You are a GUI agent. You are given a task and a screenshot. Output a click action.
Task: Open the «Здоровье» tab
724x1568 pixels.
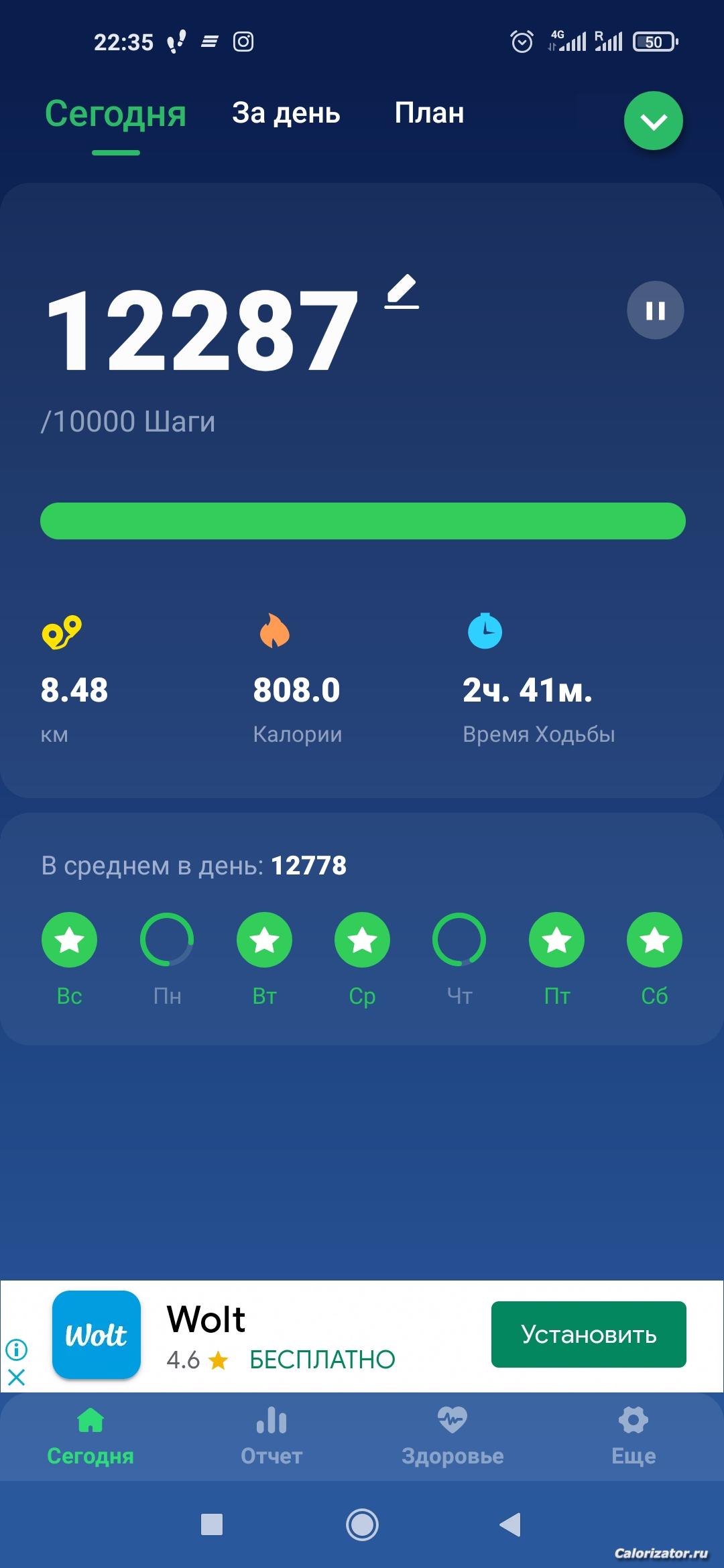click(x=452, y=1437)
